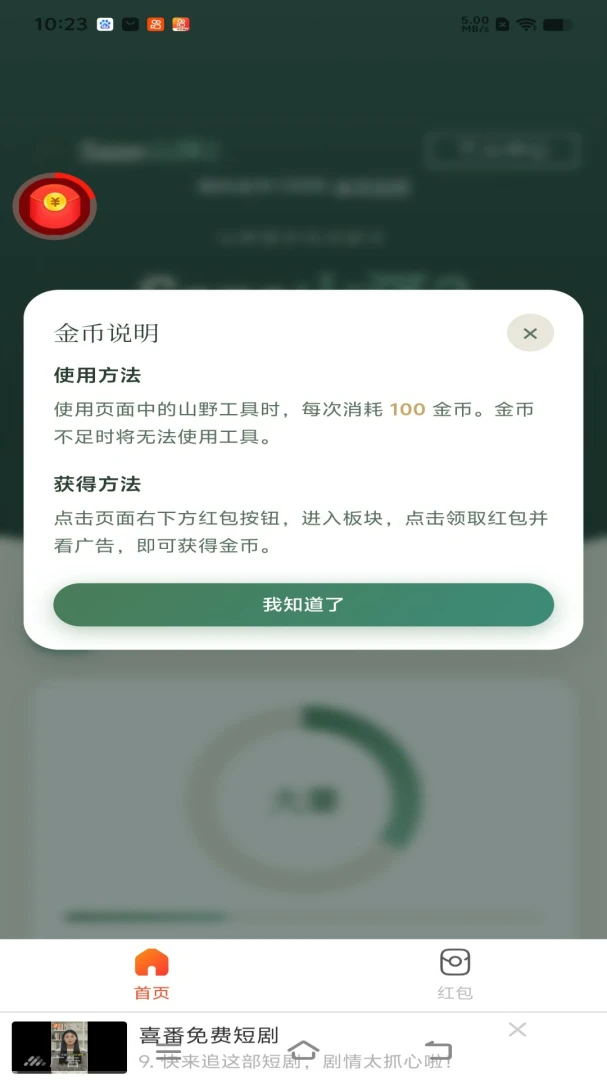The width and height of the screenshot is (607, 1080).
Task: Tap the system back button
Action: [x=438, y=1052]
